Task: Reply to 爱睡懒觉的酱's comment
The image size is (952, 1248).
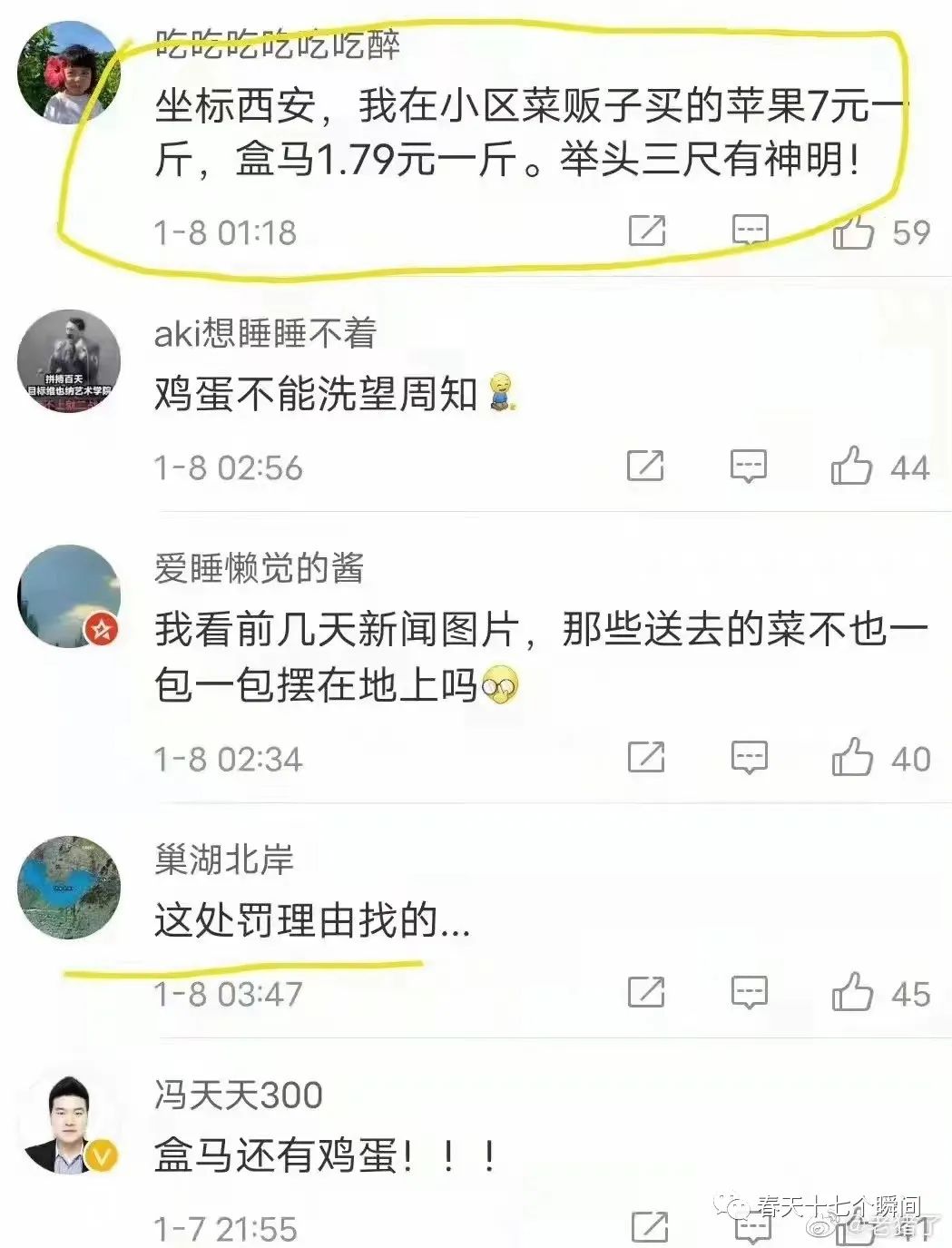Action: point(749,758)
